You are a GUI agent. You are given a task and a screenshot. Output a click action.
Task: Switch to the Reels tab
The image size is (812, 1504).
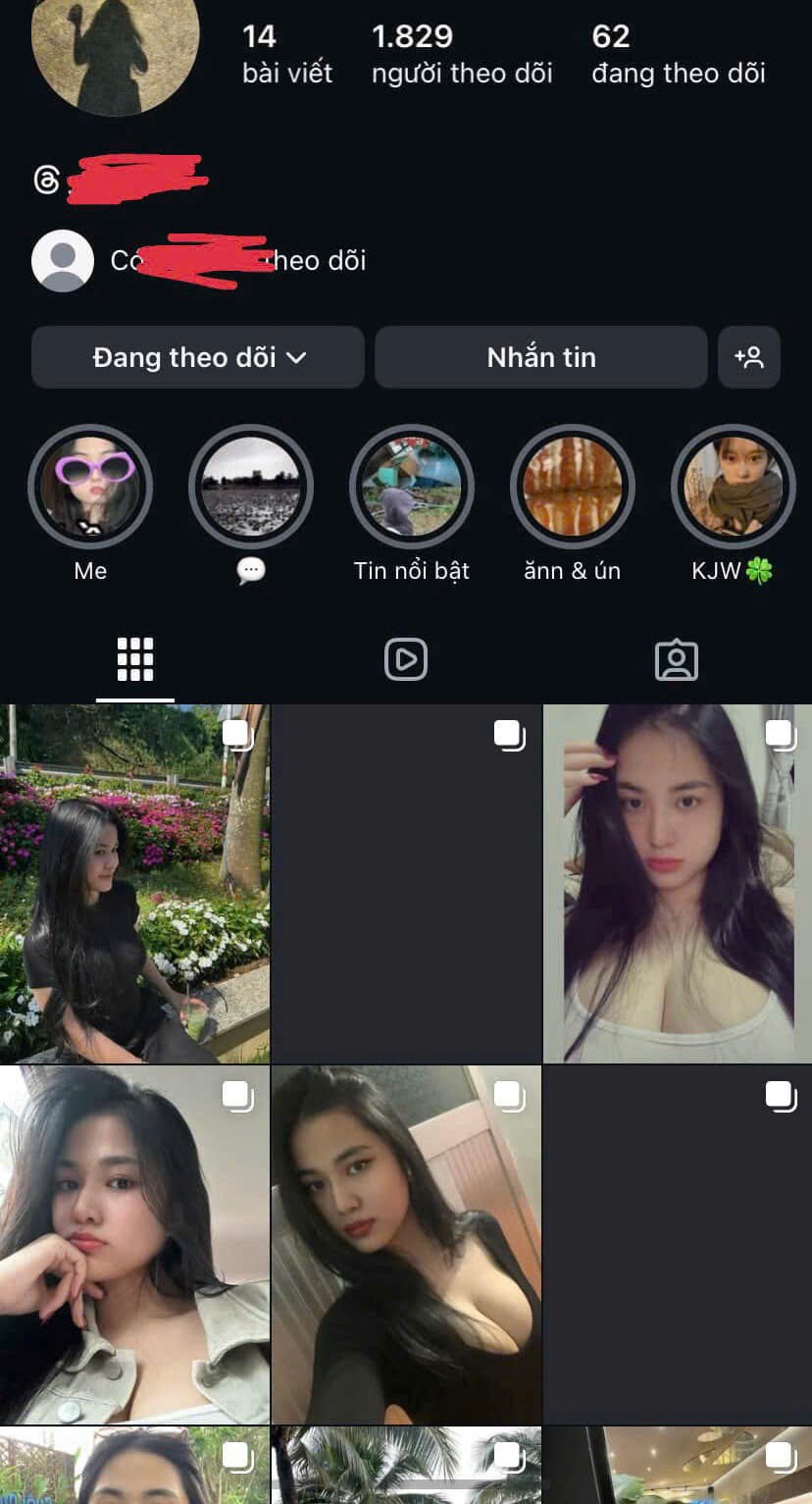pos(406,659)
